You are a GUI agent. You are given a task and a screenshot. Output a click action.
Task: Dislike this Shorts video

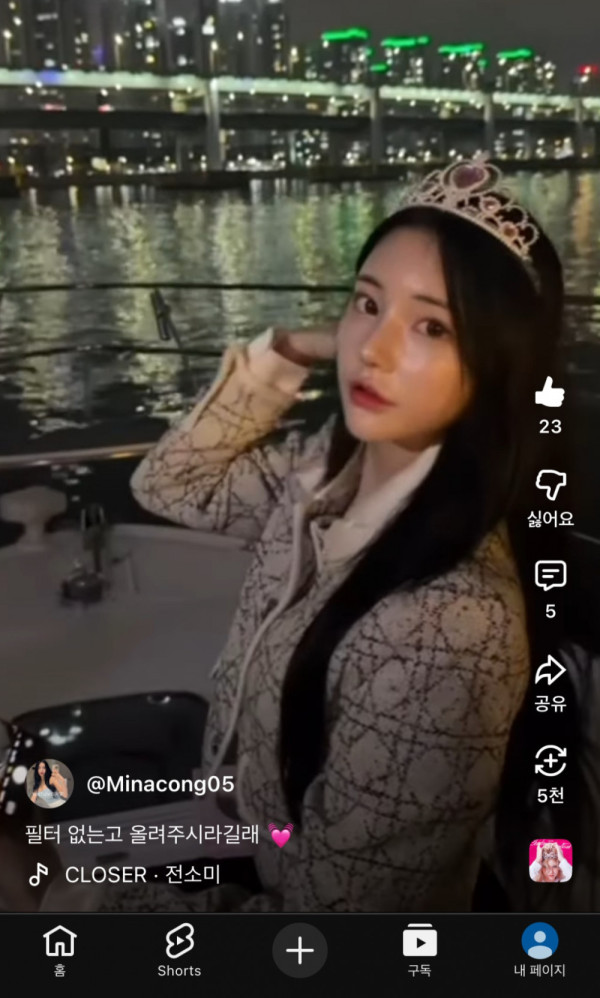click(x=550, y=486)
